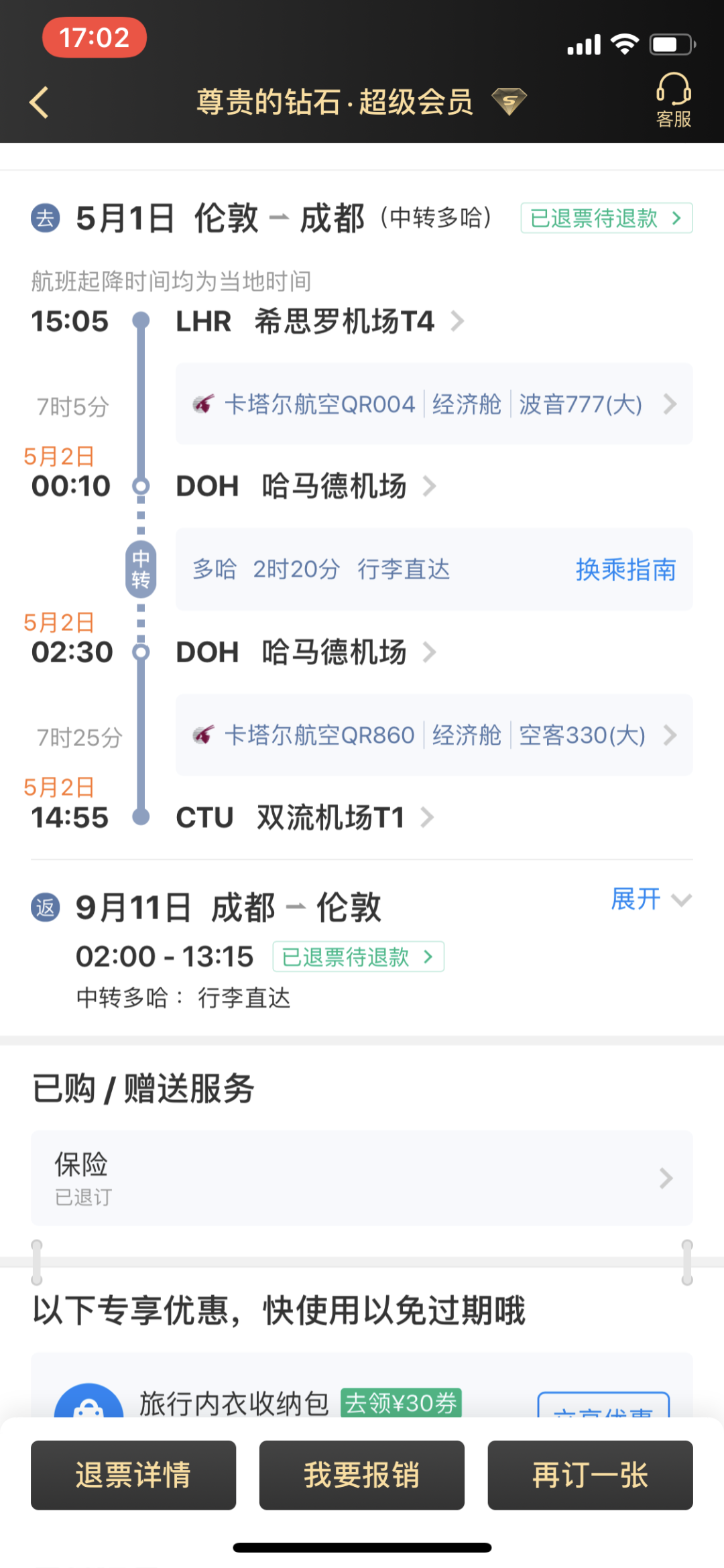The width and height of the screenshot is (724, 1568).
Task: Select 我要报销 for reimbursement
Action: 361,1475
